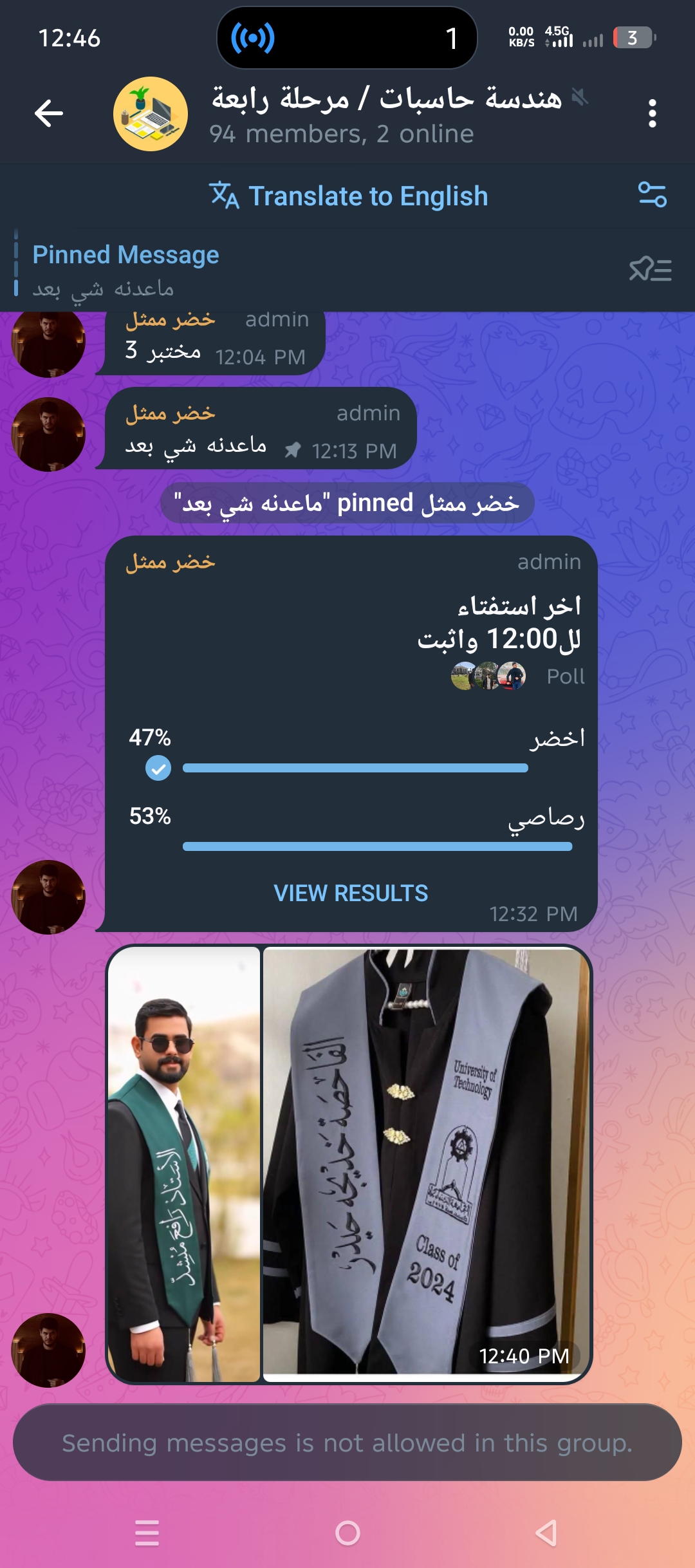695x1568 pixels.
Task: Open the group's profile avatar
Action: (151, 114)
